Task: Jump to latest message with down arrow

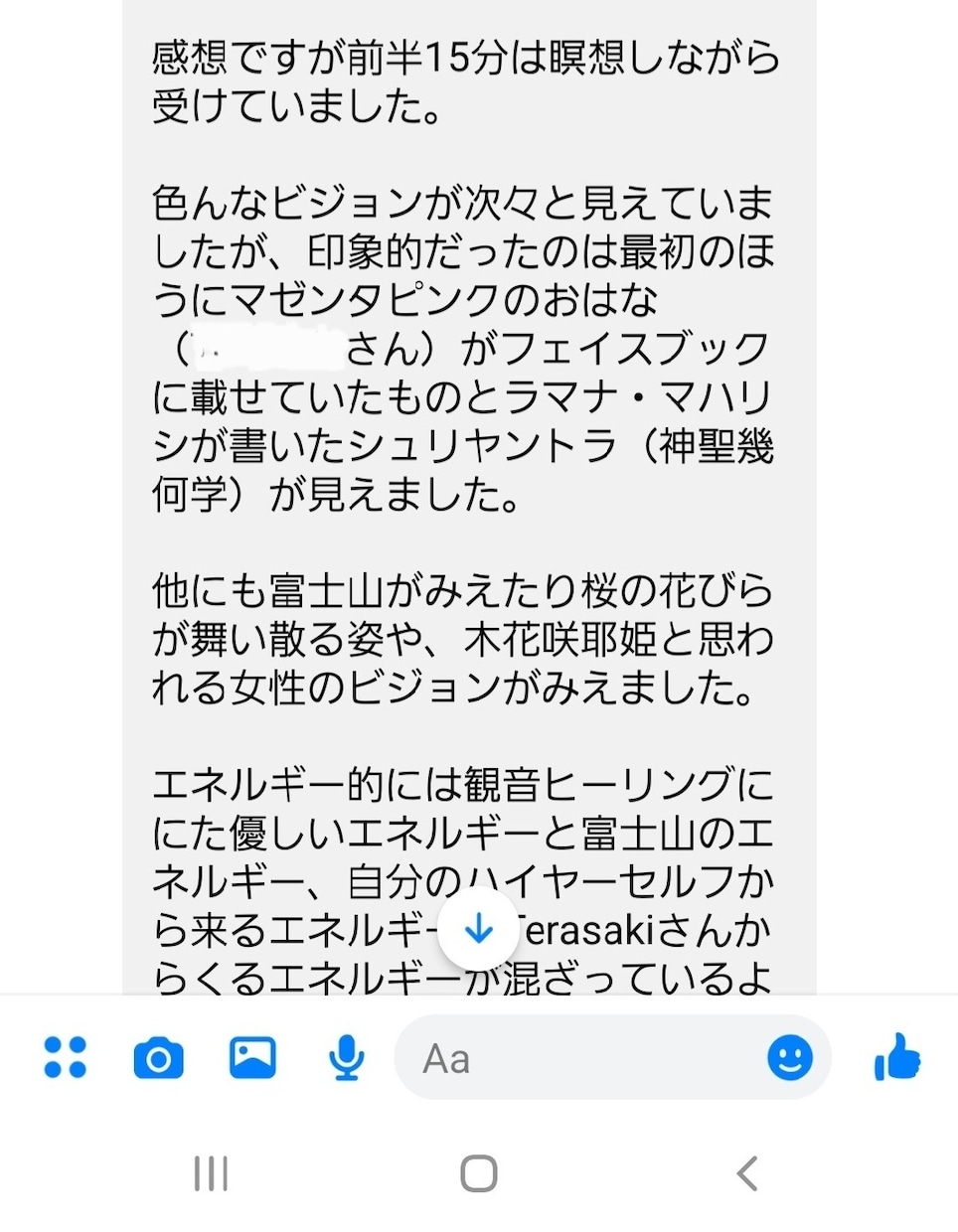Action: (479, 930)
